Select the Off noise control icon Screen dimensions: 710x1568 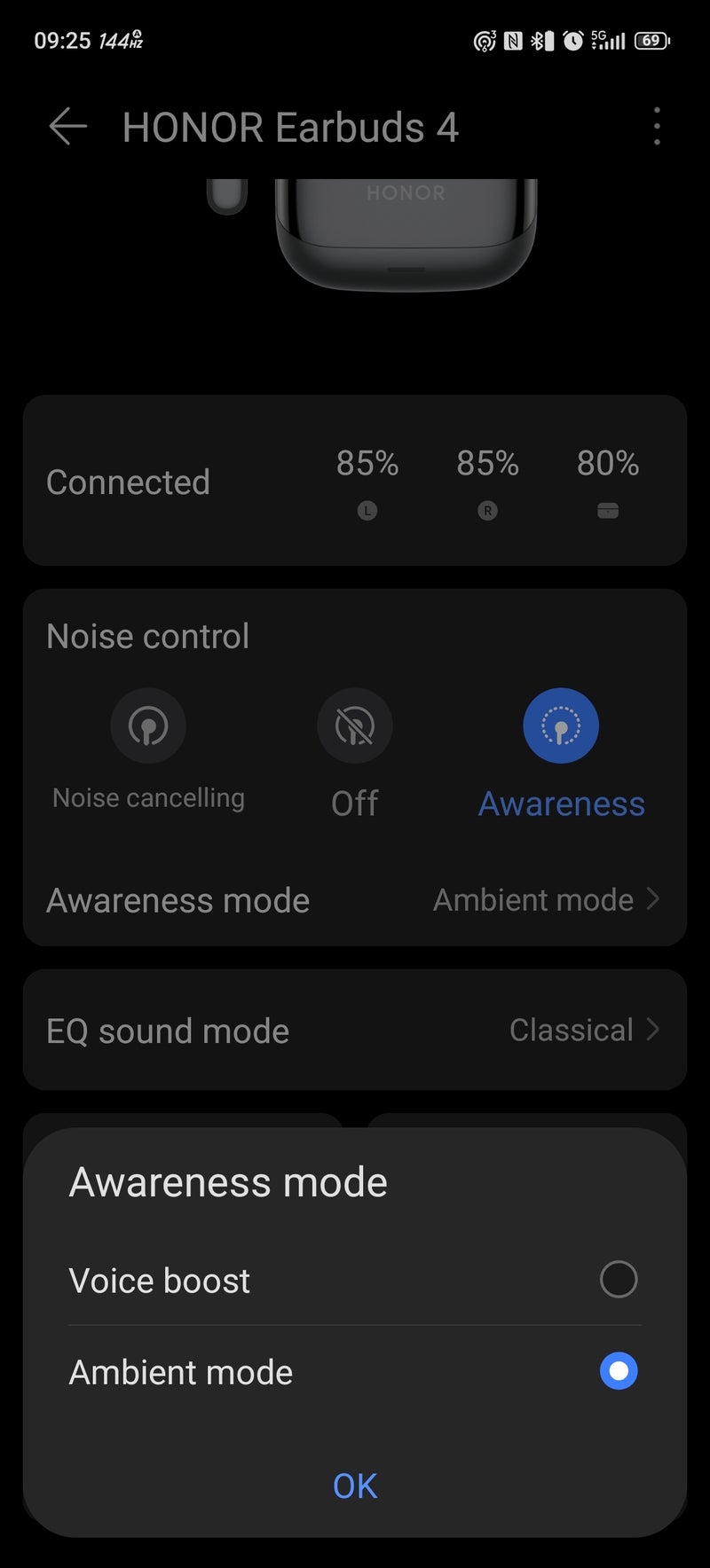point(354,725)
